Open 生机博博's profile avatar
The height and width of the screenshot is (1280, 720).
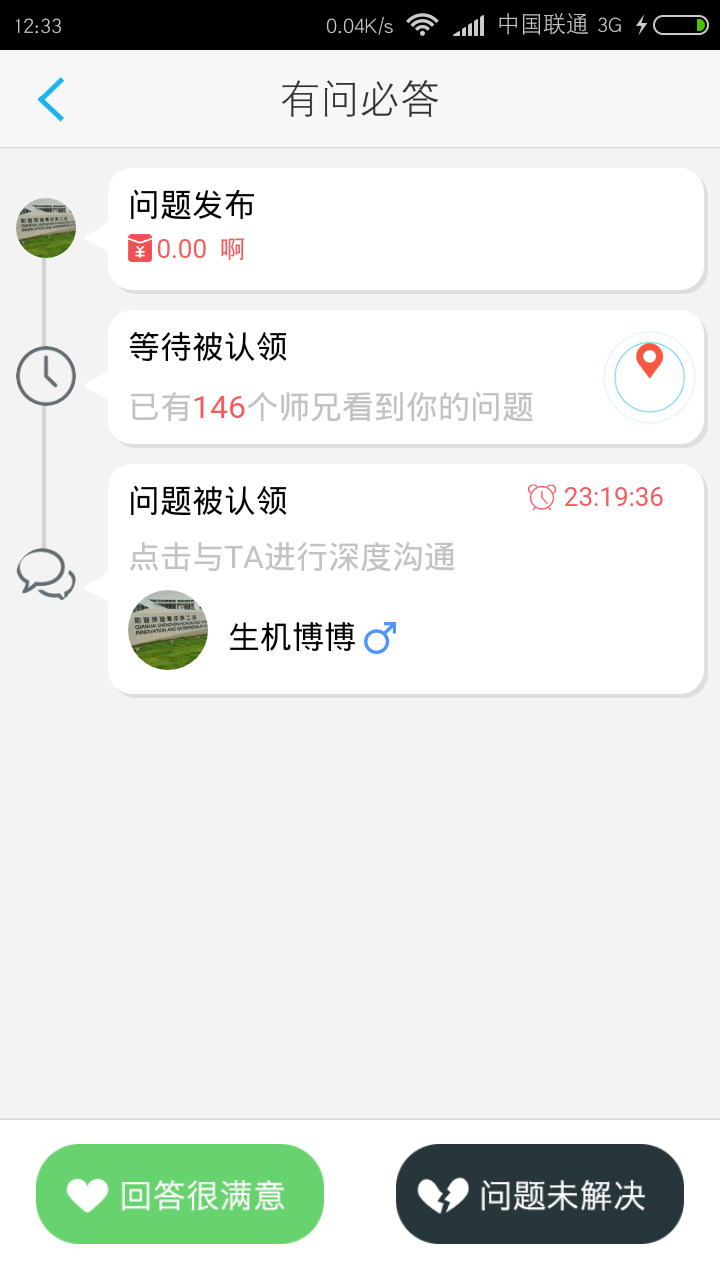tap(167, 631)
